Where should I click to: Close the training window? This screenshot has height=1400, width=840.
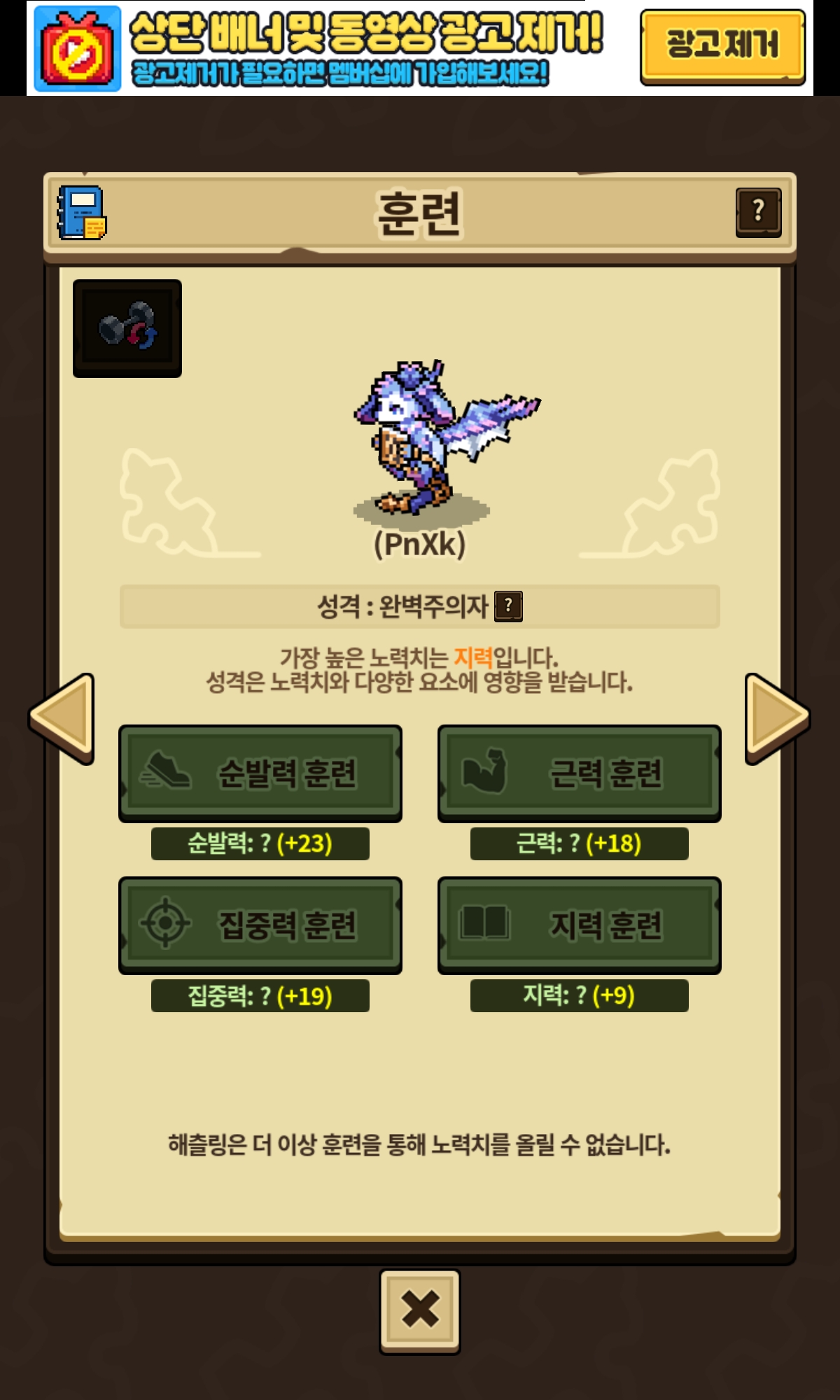point(420,1311)
